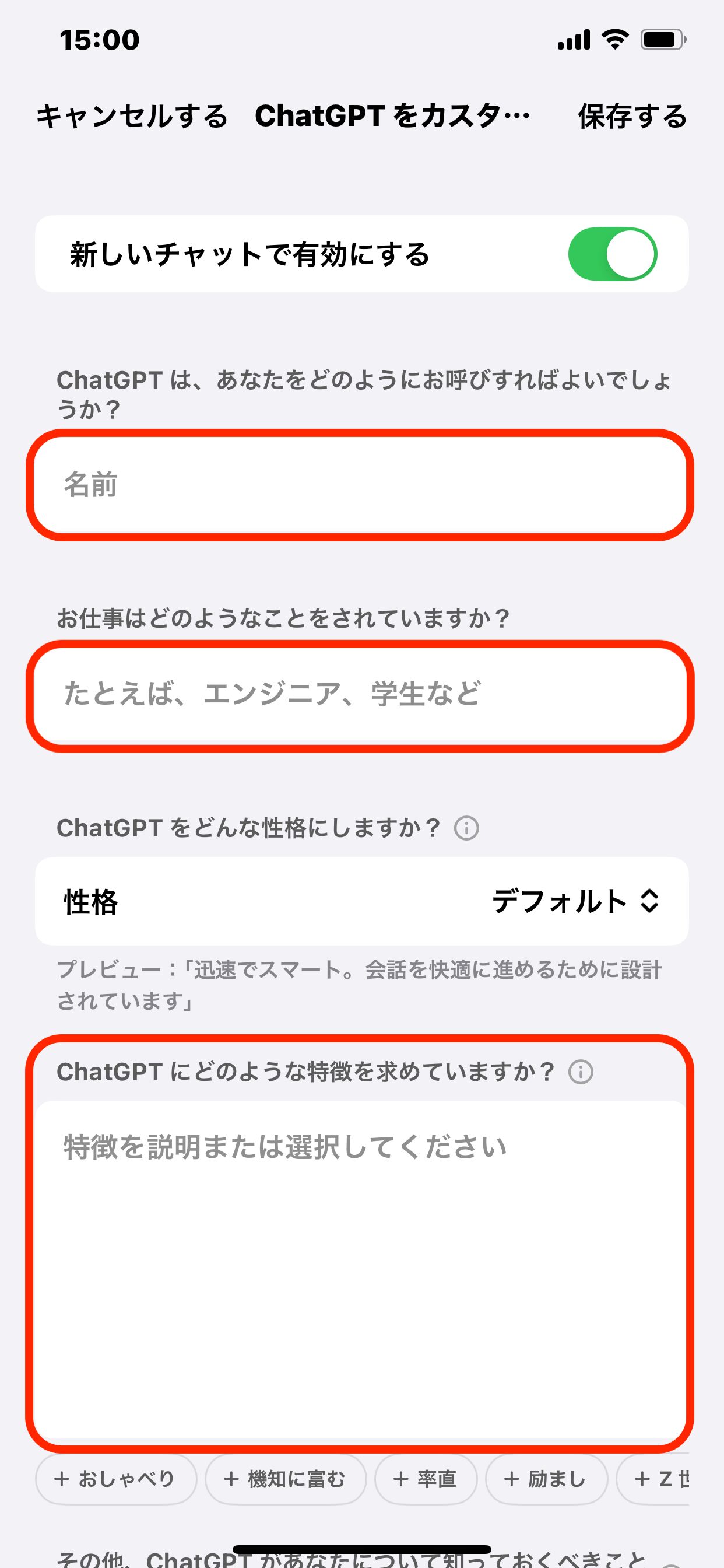Focus the 名前 name field
The height and width of the screenshot is (1568, 724).
coord(360,485)
